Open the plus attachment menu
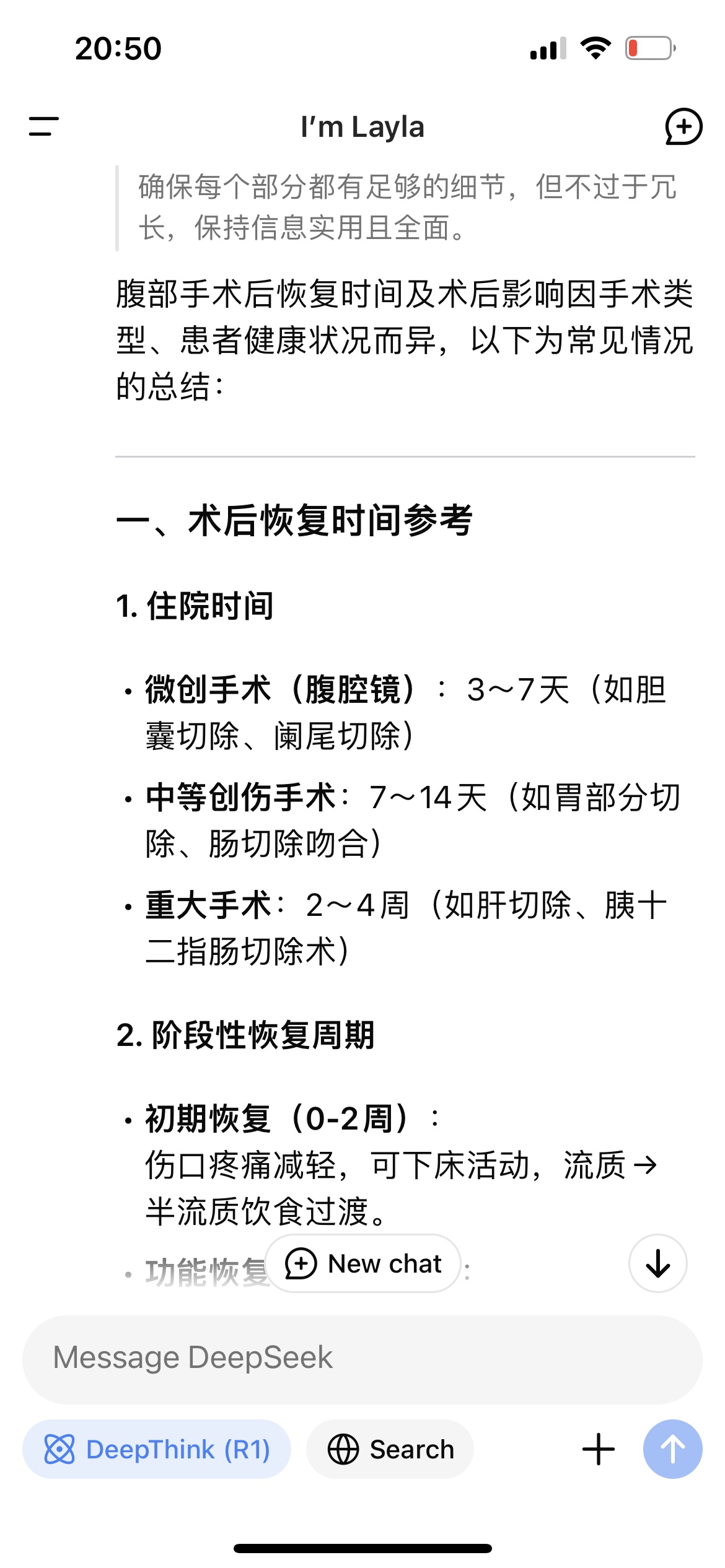 (599, 1449)
